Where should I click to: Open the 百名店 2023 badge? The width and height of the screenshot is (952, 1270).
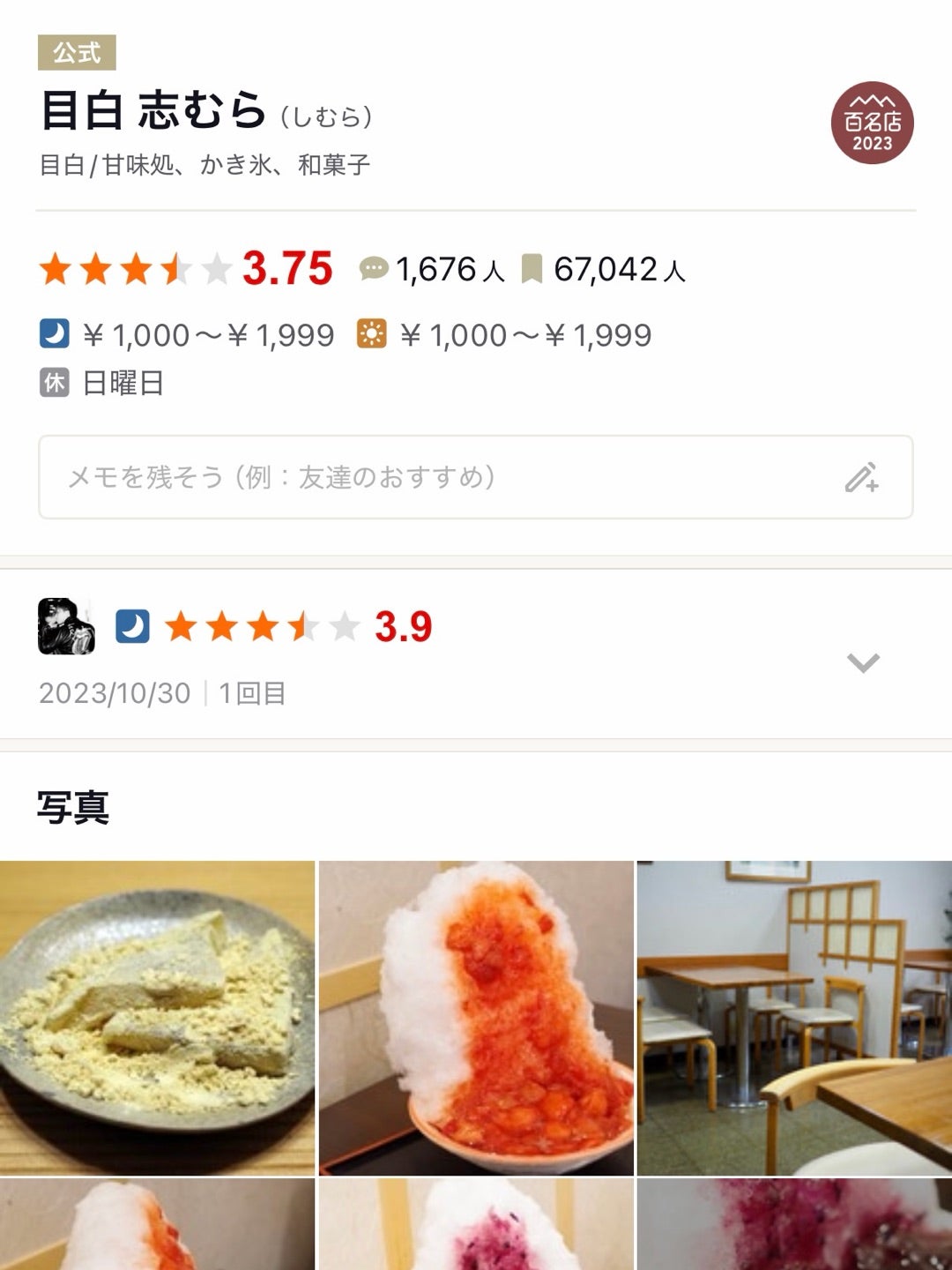click(872, 123)
